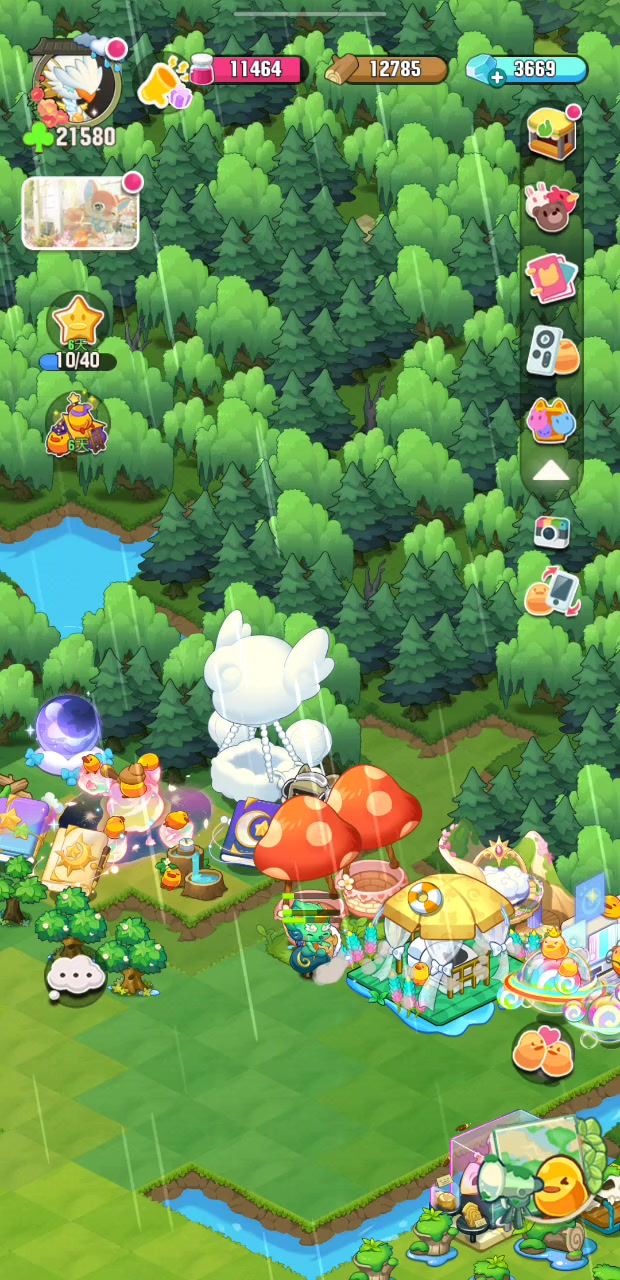Viewport: 620px width, 1280px height.
Task: Open the player profile avatar
Action: pos(75,85)
